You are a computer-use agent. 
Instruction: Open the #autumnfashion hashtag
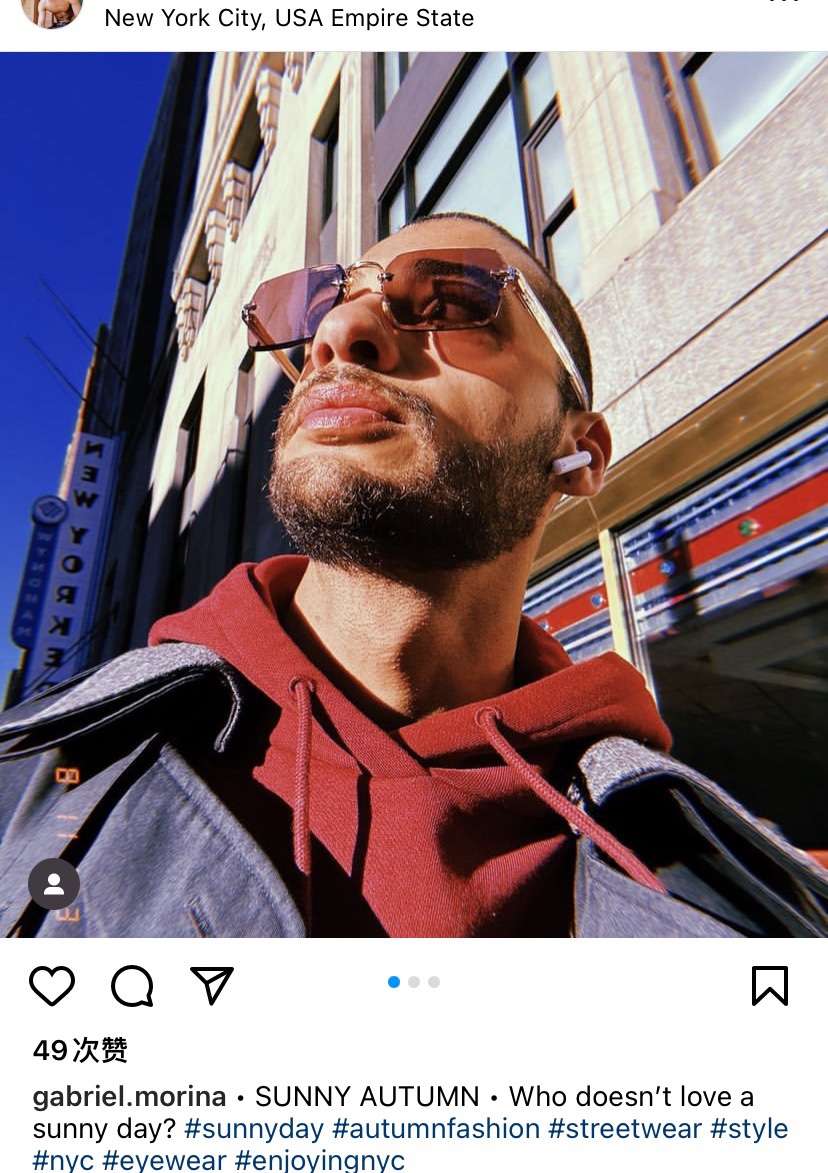tap(436, 1129)
